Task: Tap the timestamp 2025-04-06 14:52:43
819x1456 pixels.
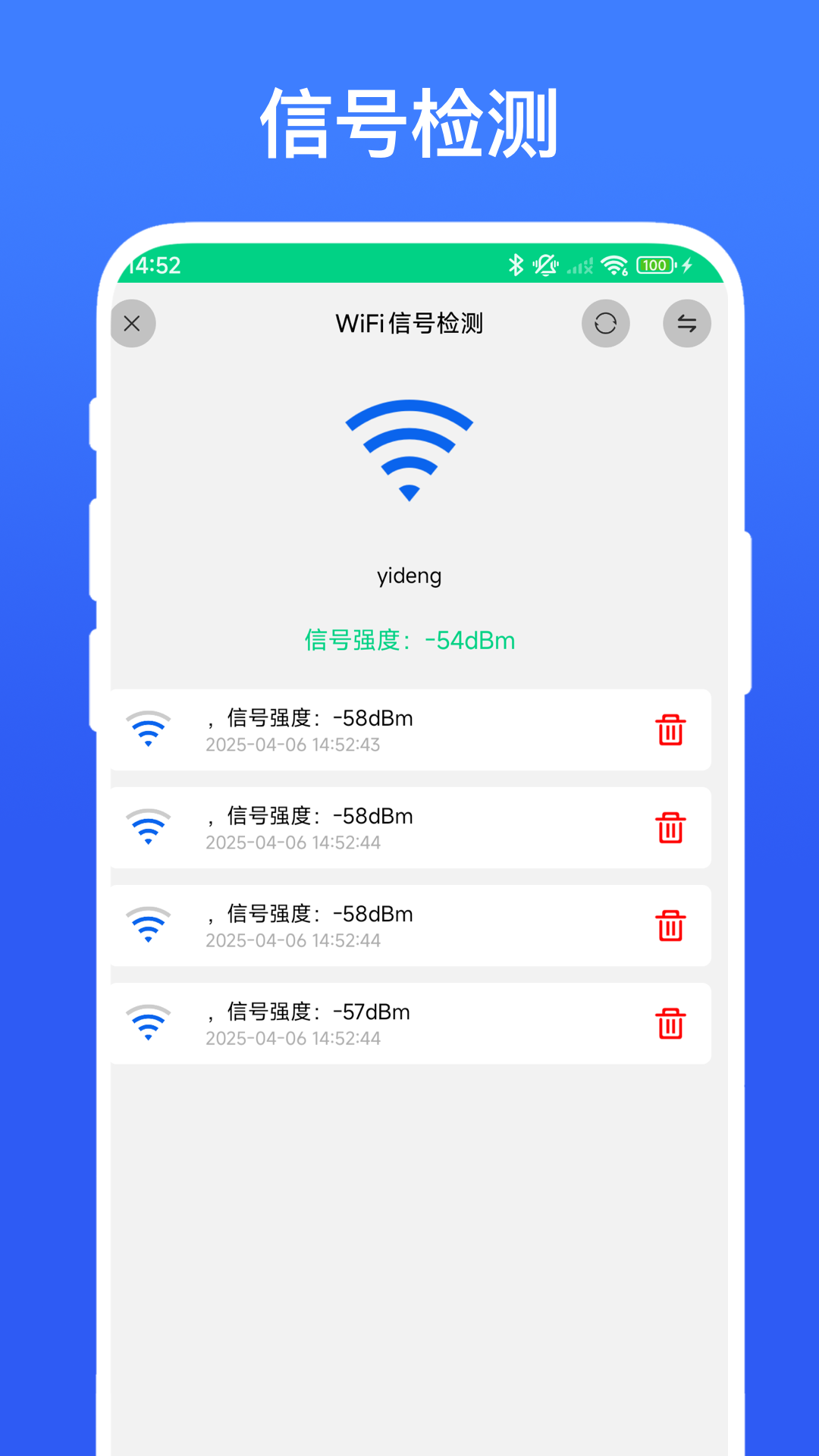Action: [x=294, y=745]
